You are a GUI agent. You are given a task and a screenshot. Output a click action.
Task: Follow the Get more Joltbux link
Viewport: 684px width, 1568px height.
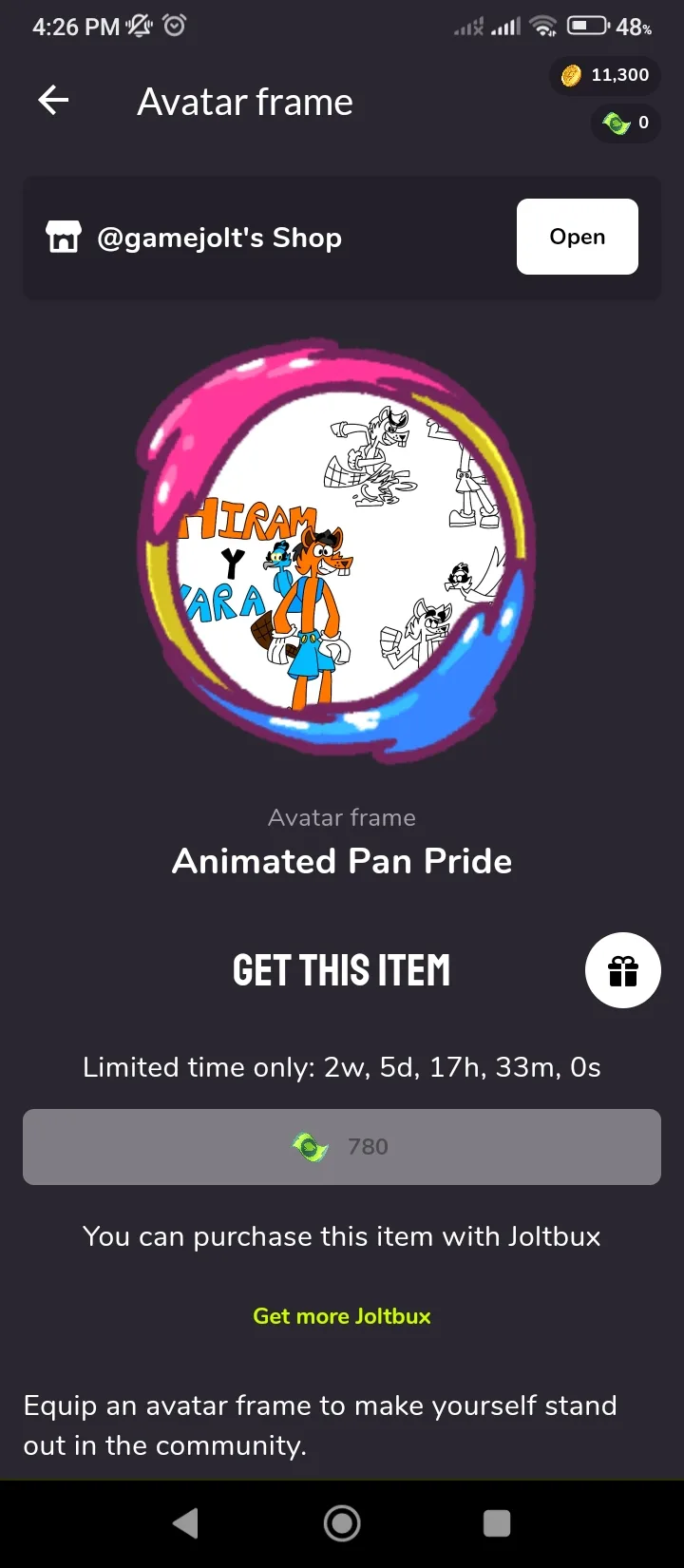342,1316
